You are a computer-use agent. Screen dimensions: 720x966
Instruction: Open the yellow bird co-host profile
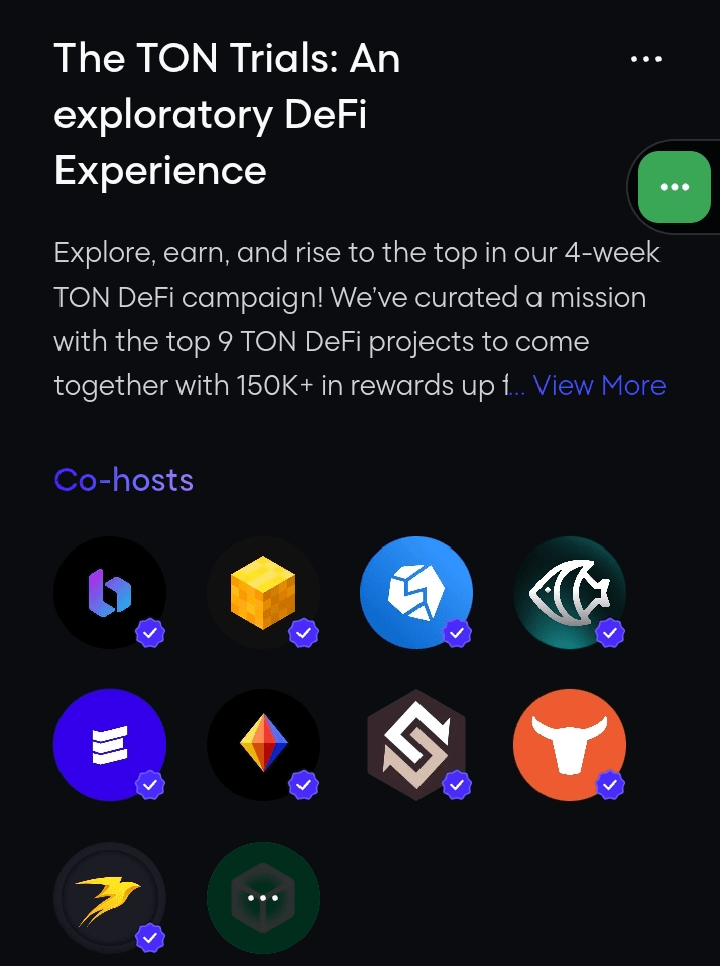[109, 898]
